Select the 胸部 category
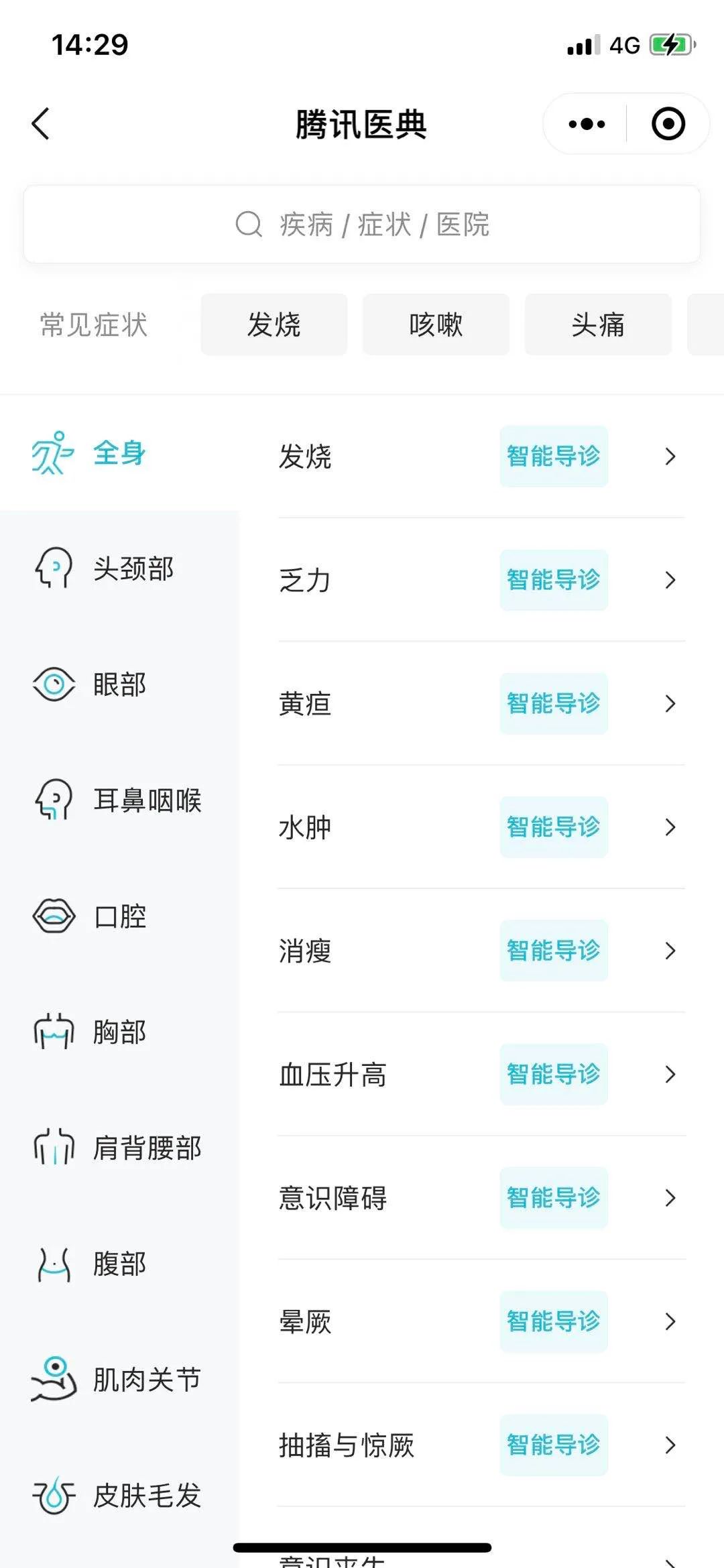This screenshot has width=724, height=1568. tap(119, 1032)
